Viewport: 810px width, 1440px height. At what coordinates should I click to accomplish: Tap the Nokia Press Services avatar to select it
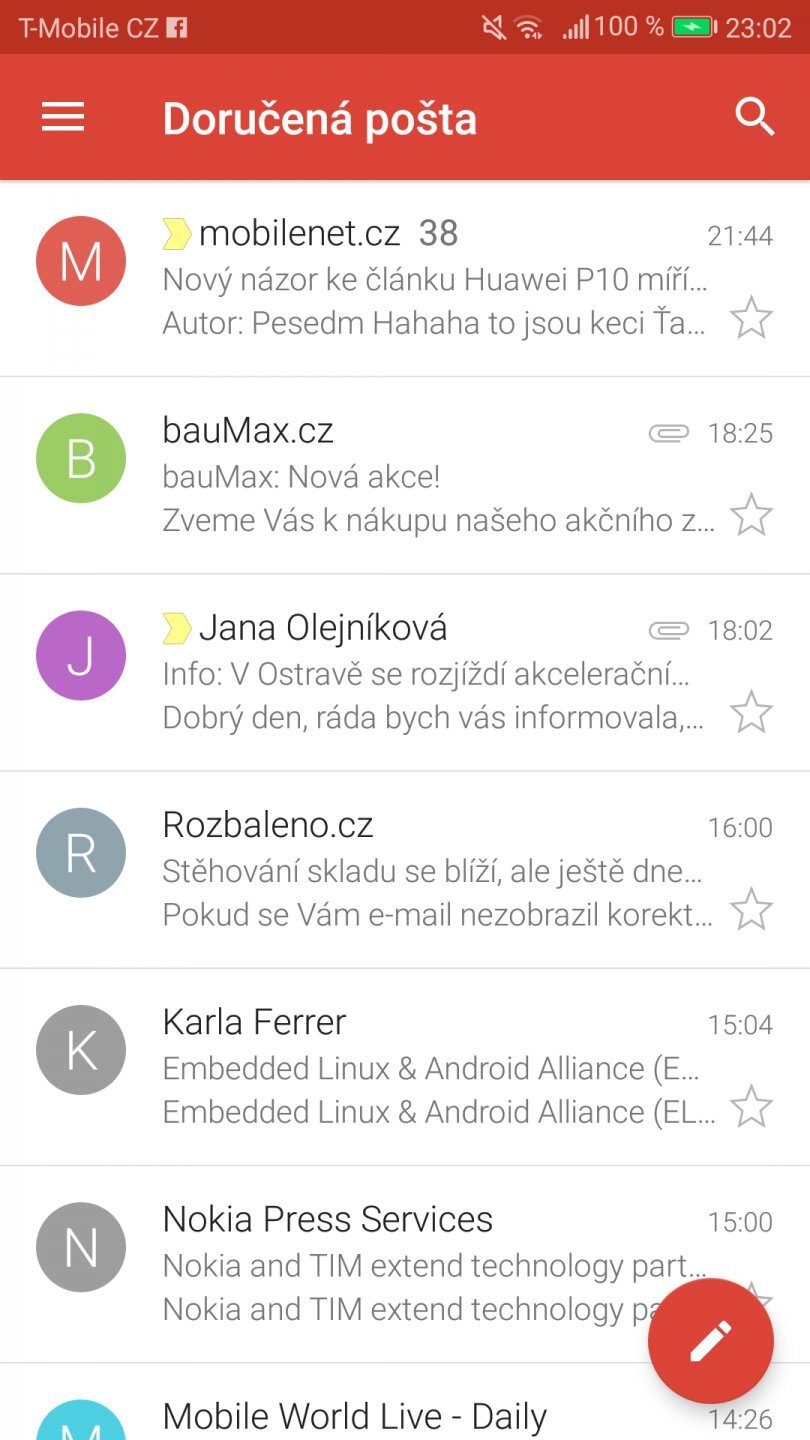(80, 1246)
